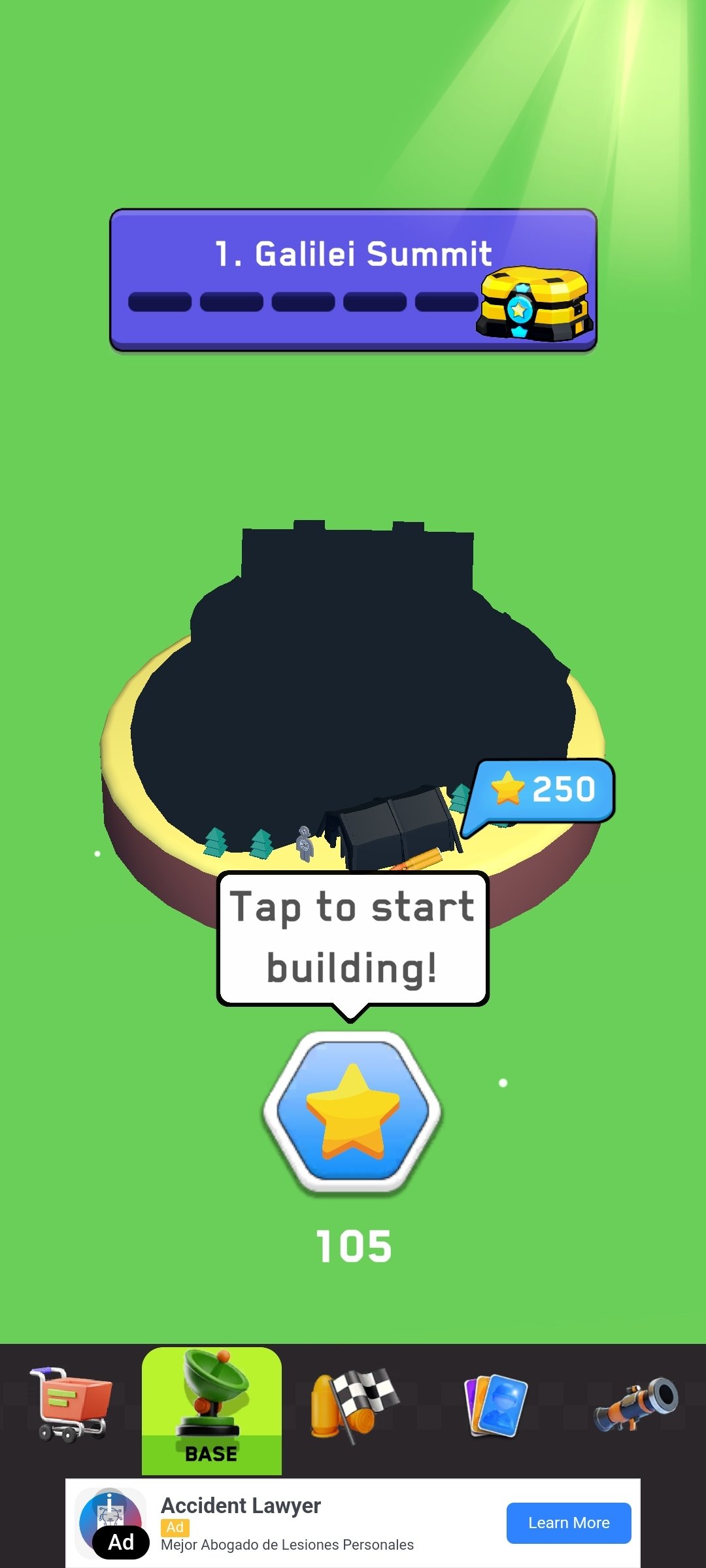Tap Learn More on Accident Lawyer ad
This screenshot has width=706, height=1568.
pyautogui.click(x=568, y=1523)
